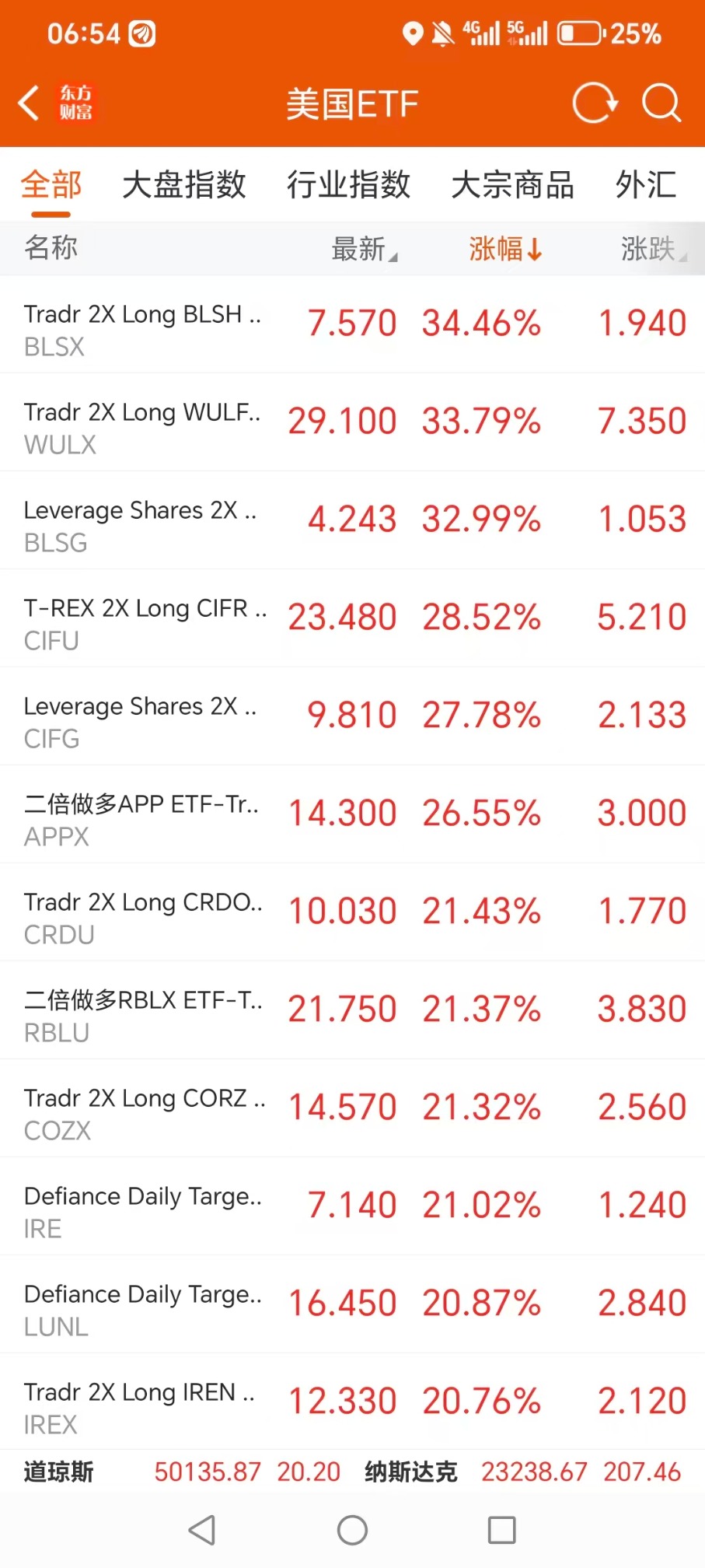Open the 外汇 tab

pyautogui.click(x=645, y=185)
